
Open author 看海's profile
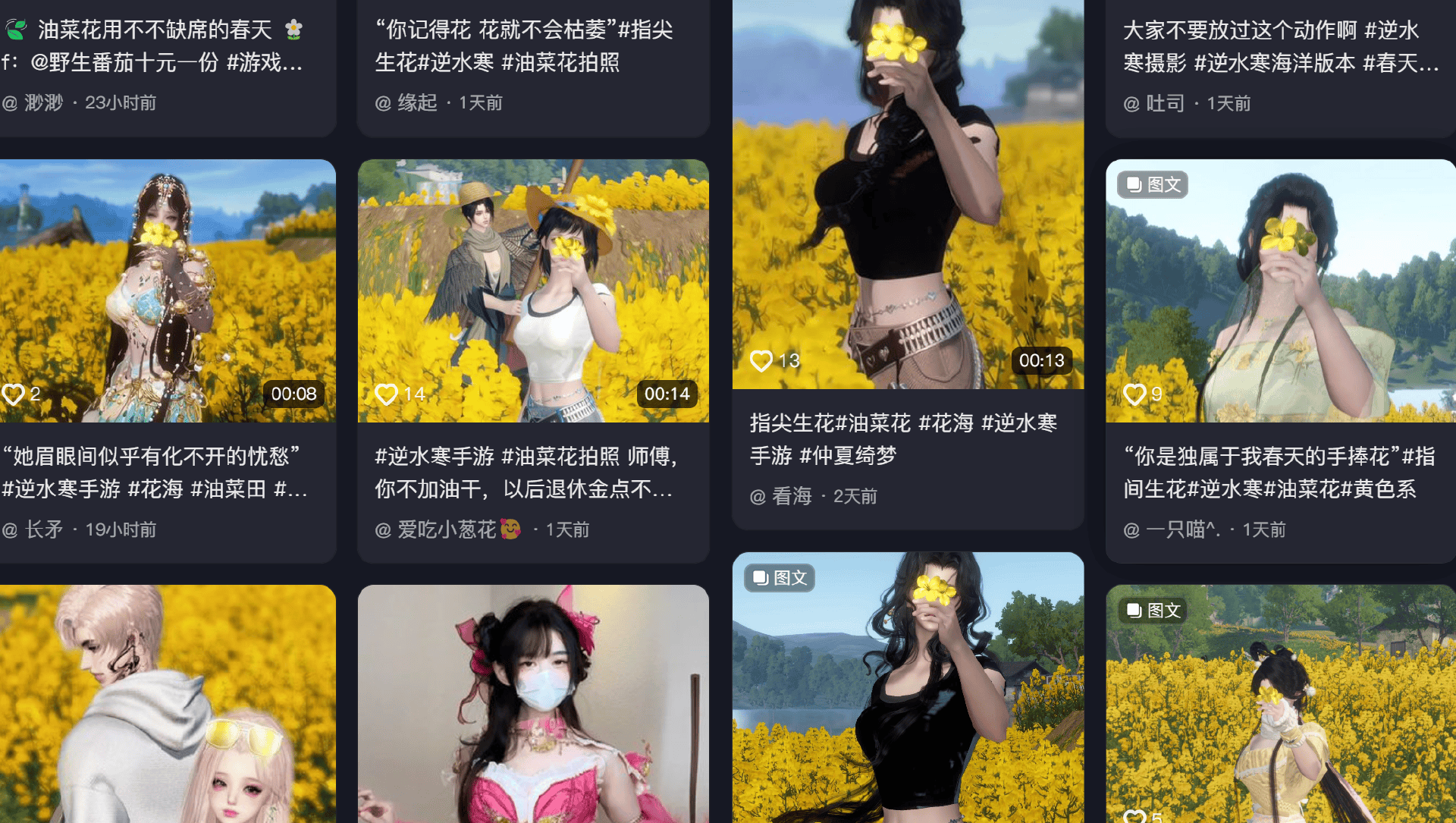(792, 496)
